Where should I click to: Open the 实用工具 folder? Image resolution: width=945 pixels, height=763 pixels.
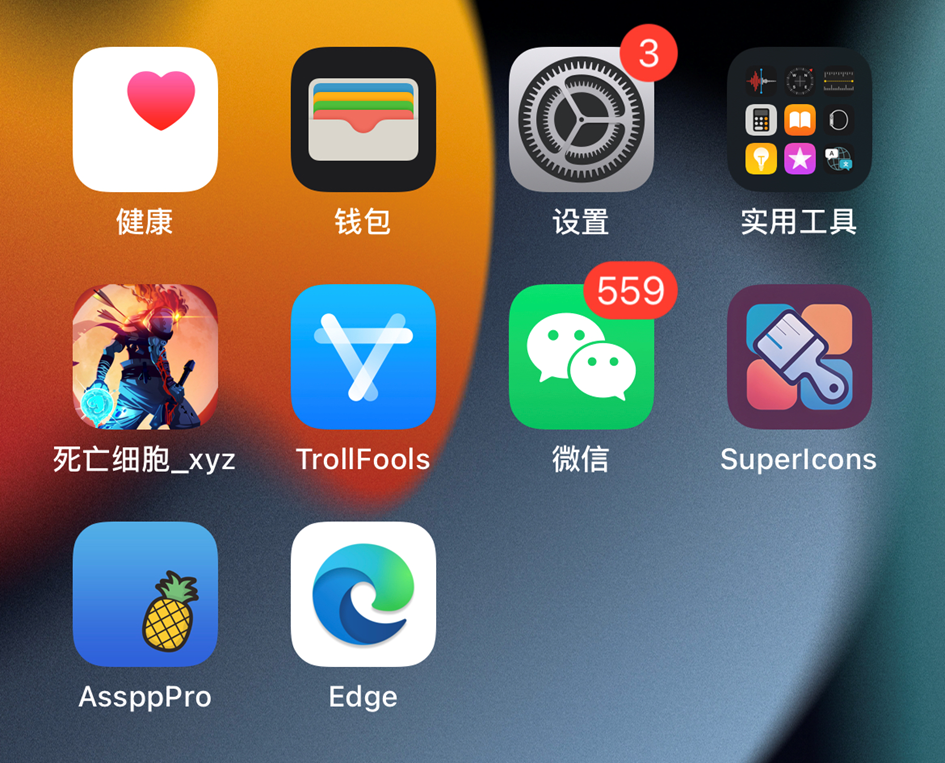click(x=799, y=120)
